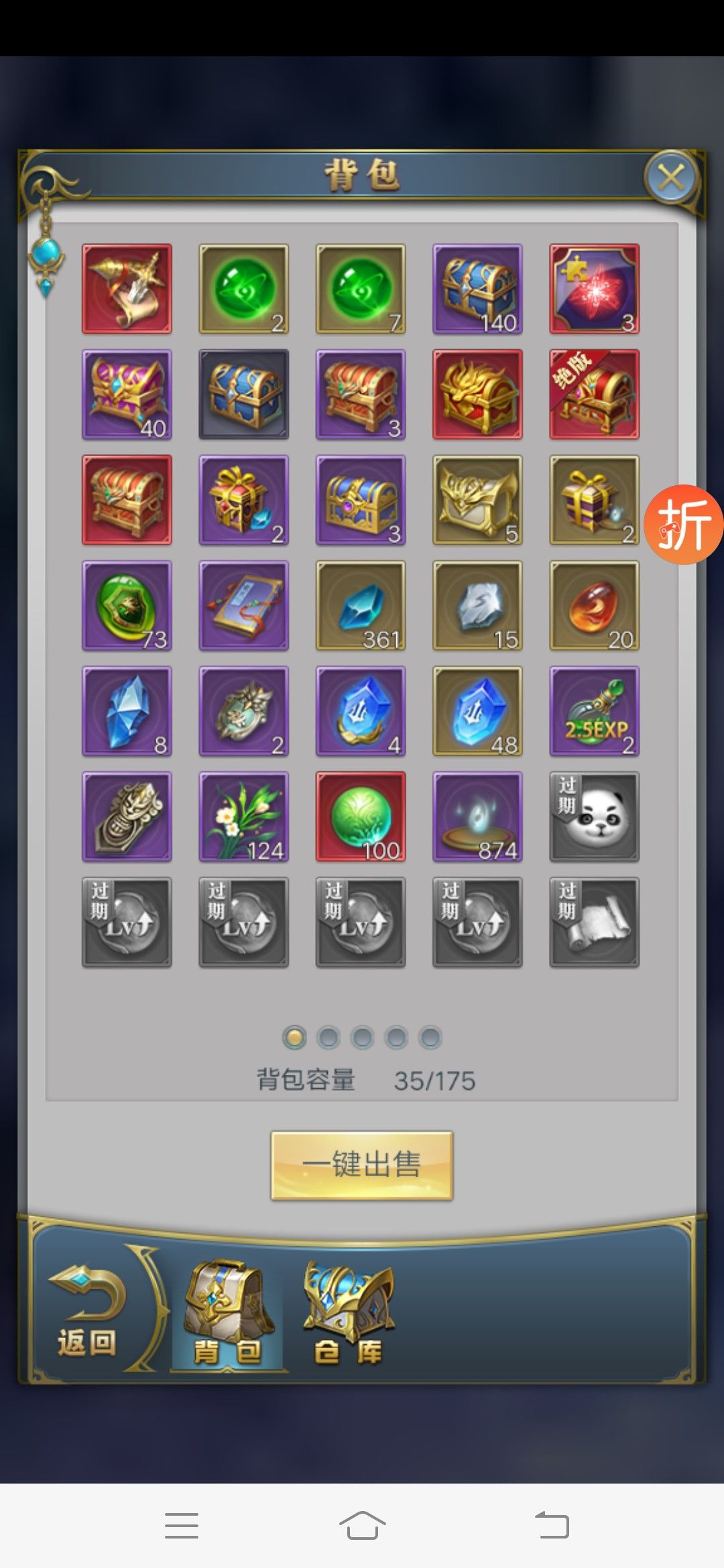Viewport: 724px width, 1568px height.
Task: Switch to the 仓库 warehouse tab
Action: (349, 1313)
